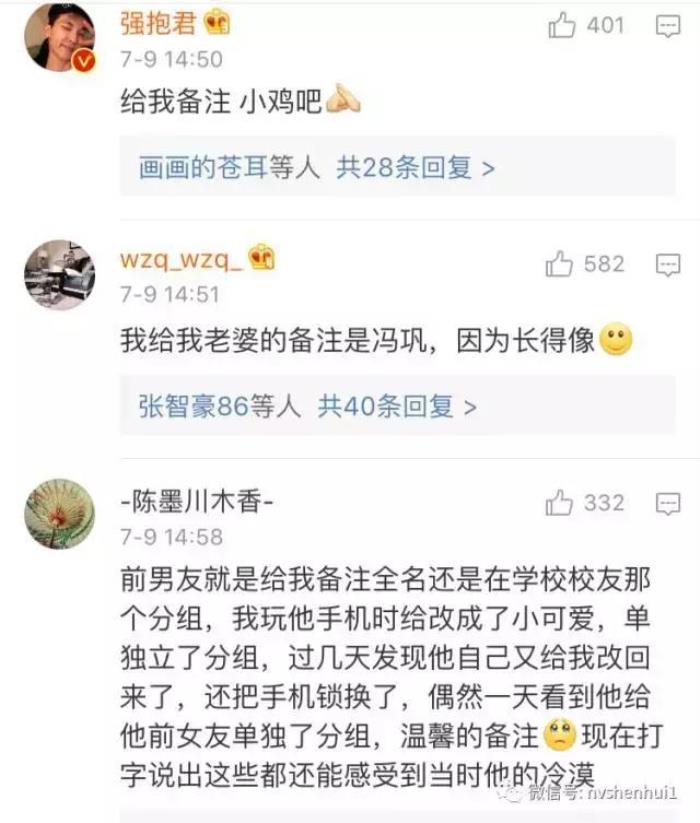Tap the username -陈墨川木香-
The image size is (700, 823).
click(197, 501)
